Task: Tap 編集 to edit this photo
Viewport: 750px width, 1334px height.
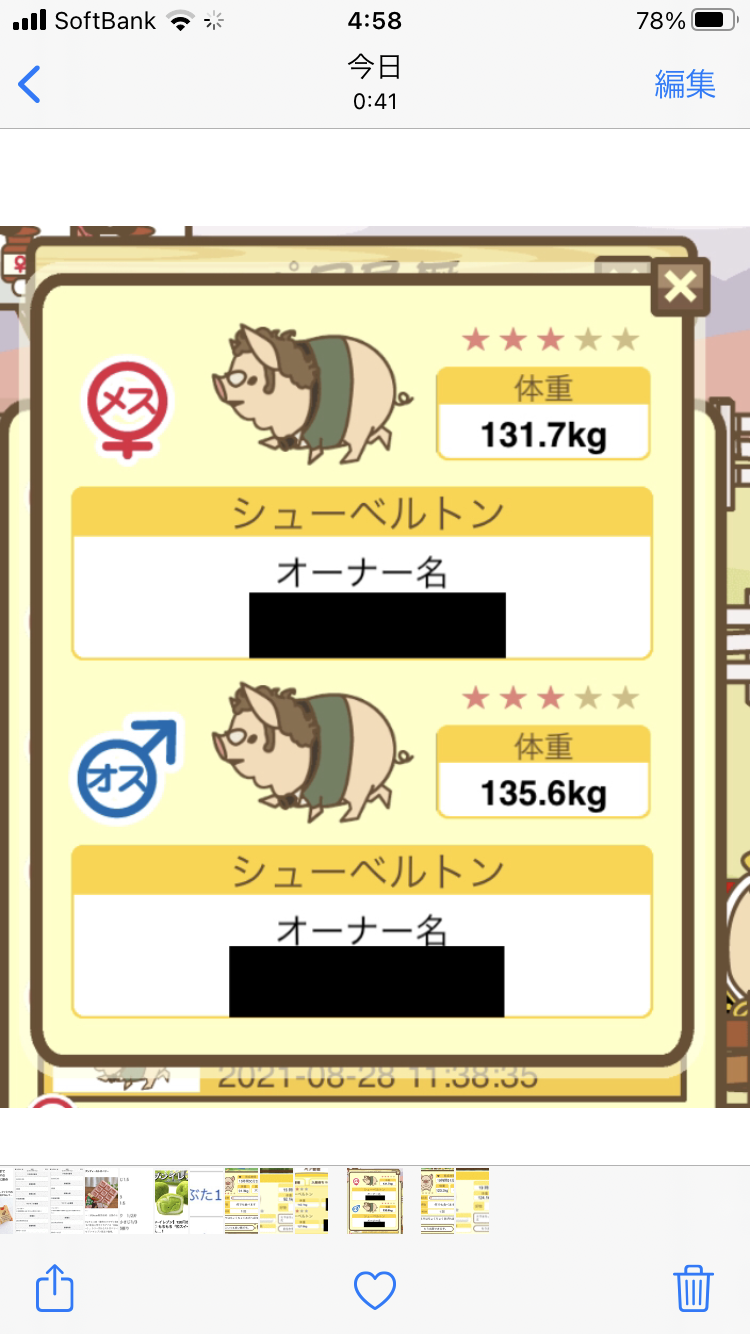Action: (685, 84)
